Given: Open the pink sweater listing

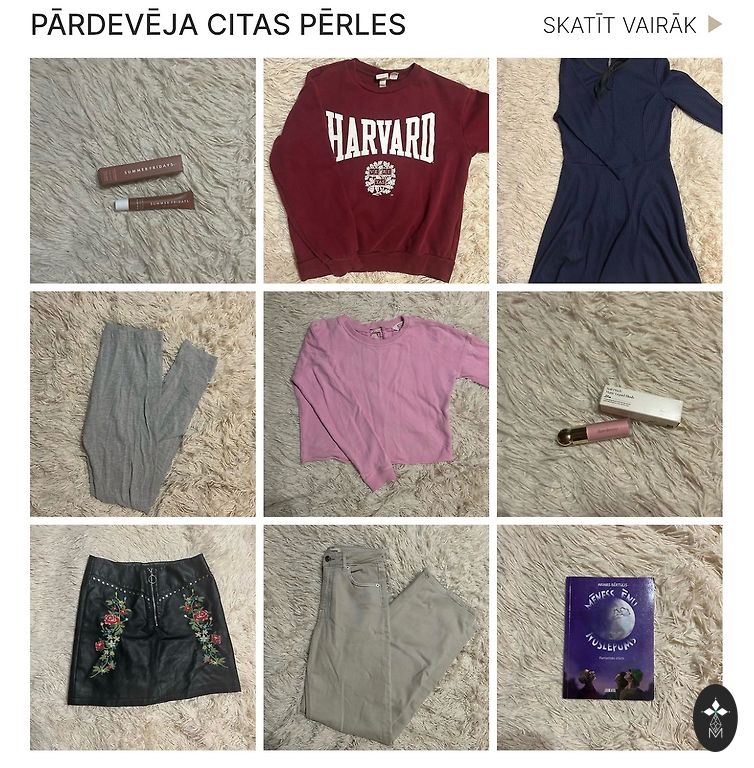Looking at the screenshot, I should point(376,403).
